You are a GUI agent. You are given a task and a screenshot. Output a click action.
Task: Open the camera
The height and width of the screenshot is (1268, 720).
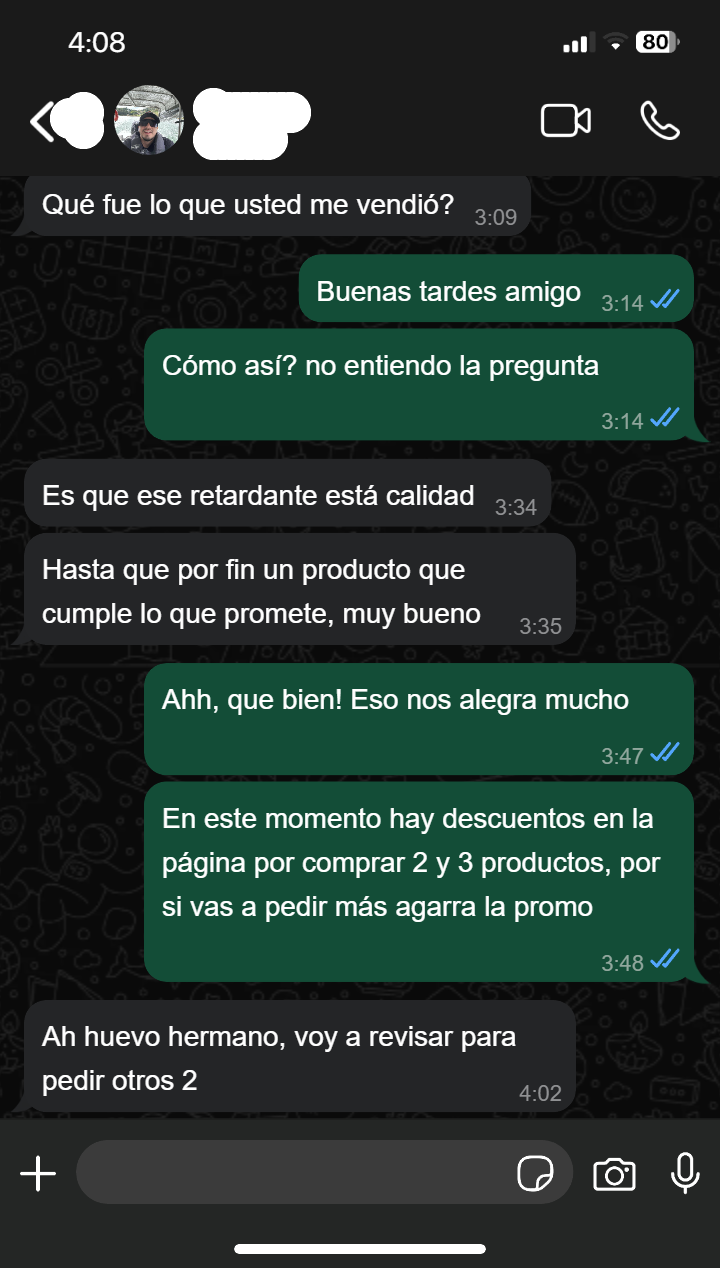tap(614, 1173)
